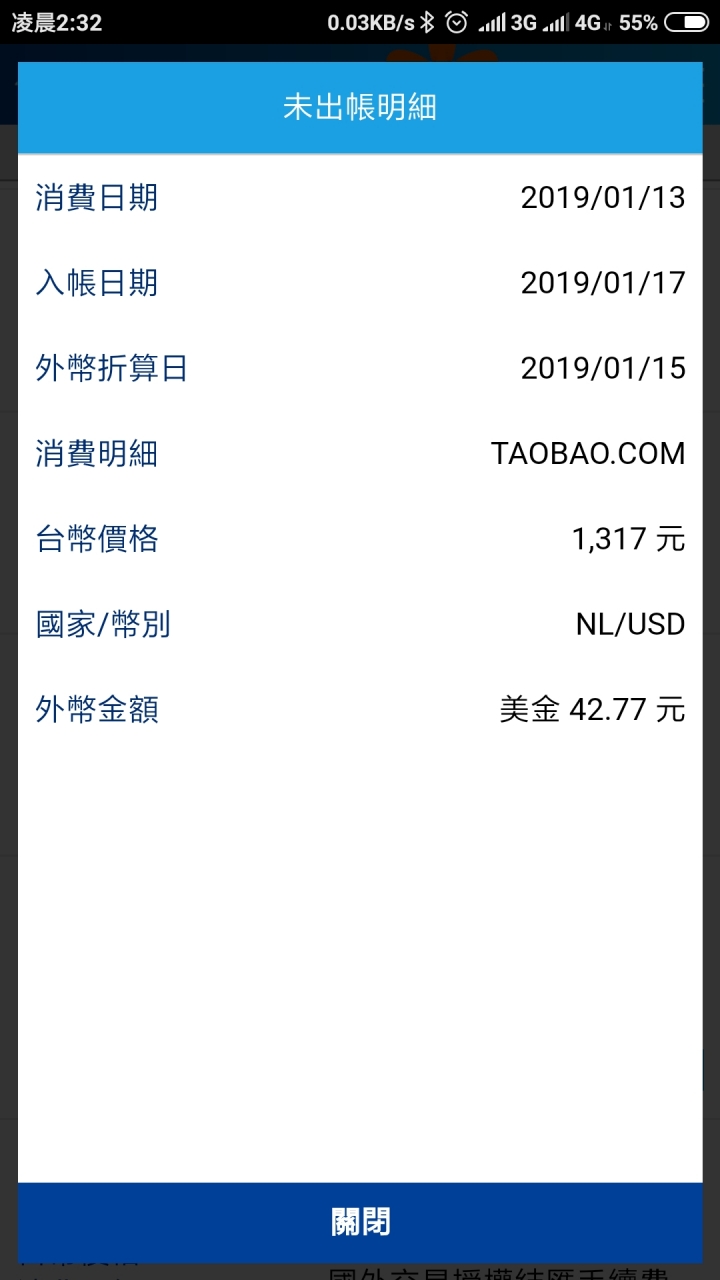
Task: Close the 未出帳明細 dialog with 關閉
Action: 360,1222
